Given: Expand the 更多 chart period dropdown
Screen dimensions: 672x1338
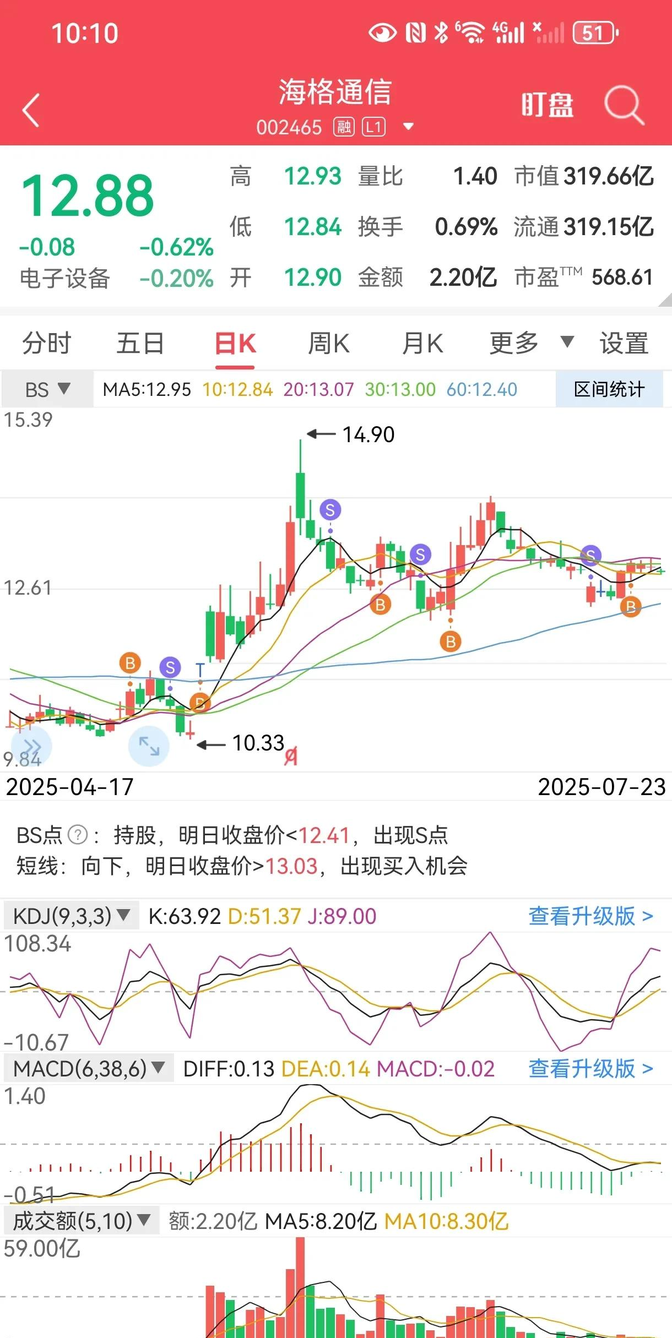Looking at the screenshot, I should pyautogui.click(x=530, y=344).
